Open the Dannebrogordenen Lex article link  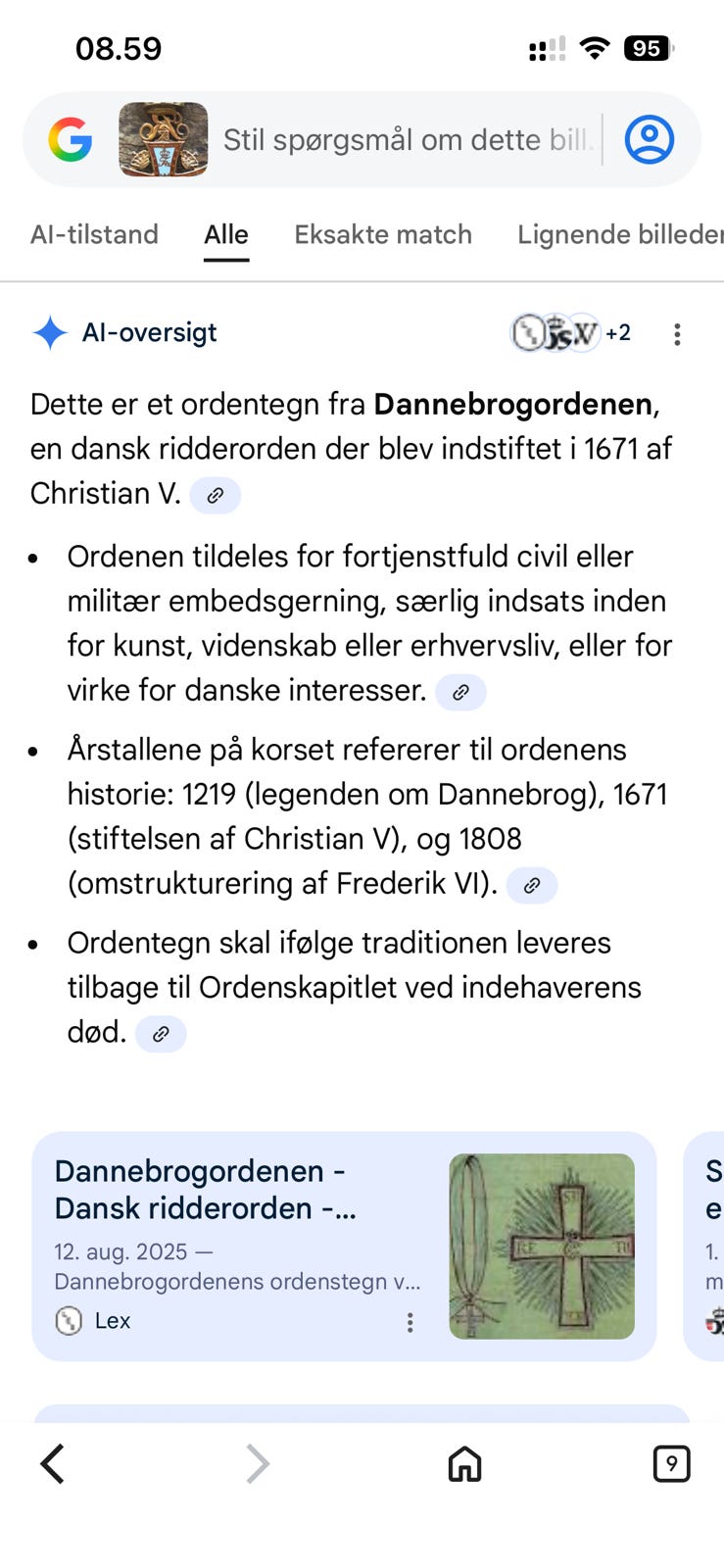point(206,1189)
